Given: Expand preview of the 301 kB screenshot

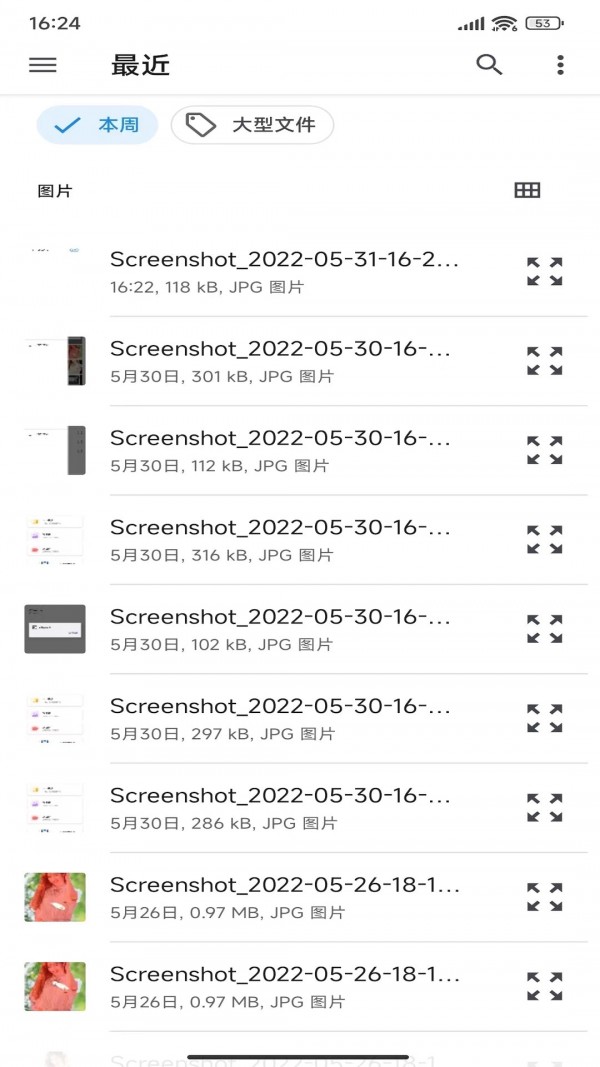Looking at the screenshot, I should [545, 361].
